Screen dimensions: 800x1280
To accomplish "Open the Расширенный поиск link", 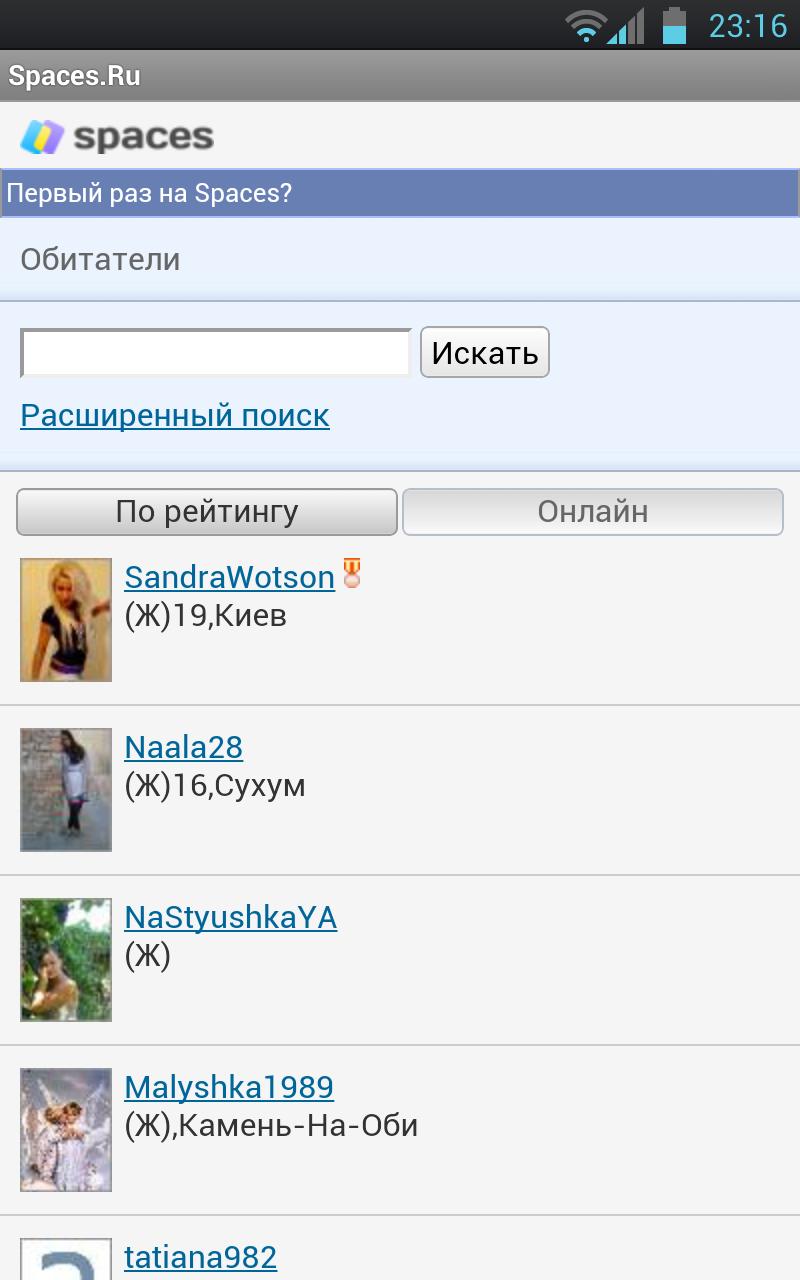I will click(x=175, y=415).
